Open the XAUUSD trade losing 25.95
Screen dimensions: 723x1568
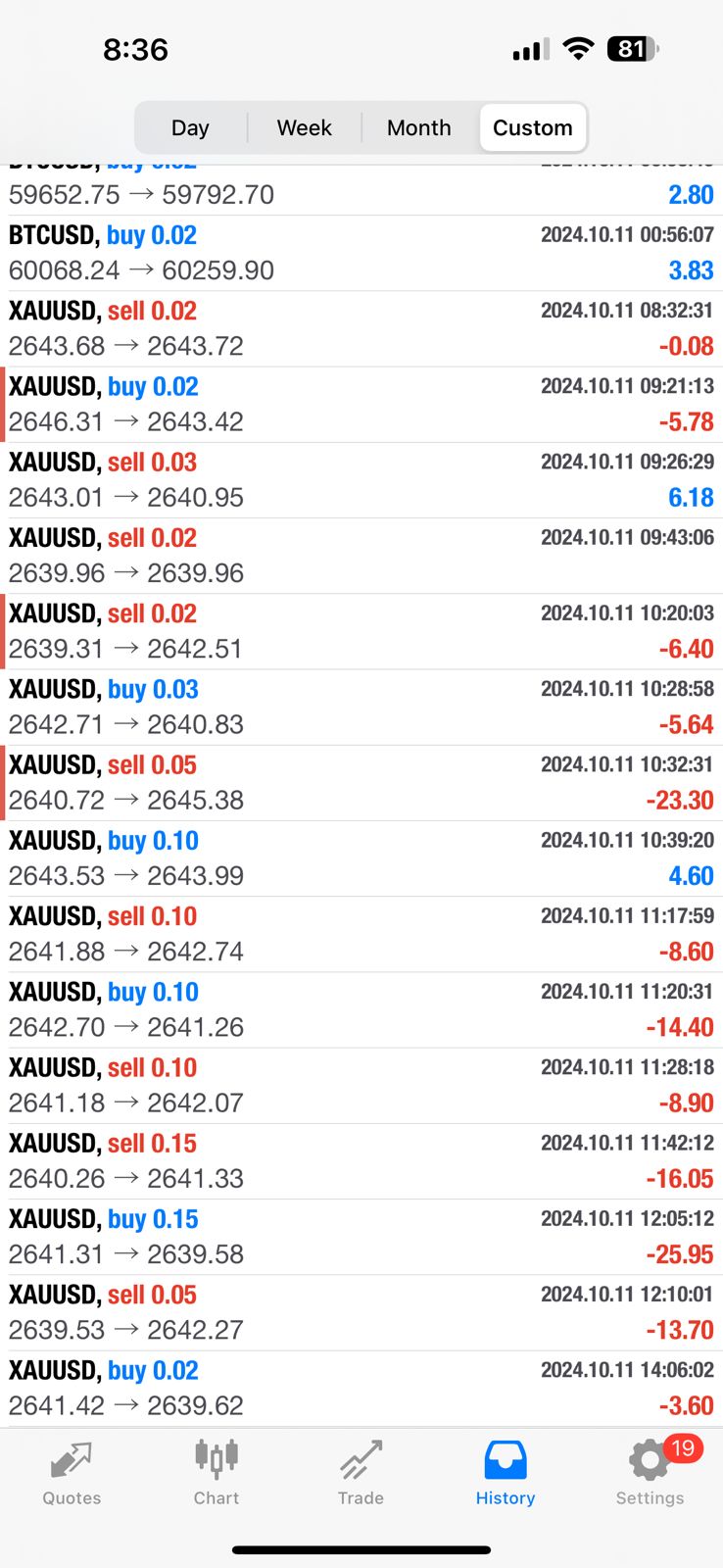click(361, 1236)
